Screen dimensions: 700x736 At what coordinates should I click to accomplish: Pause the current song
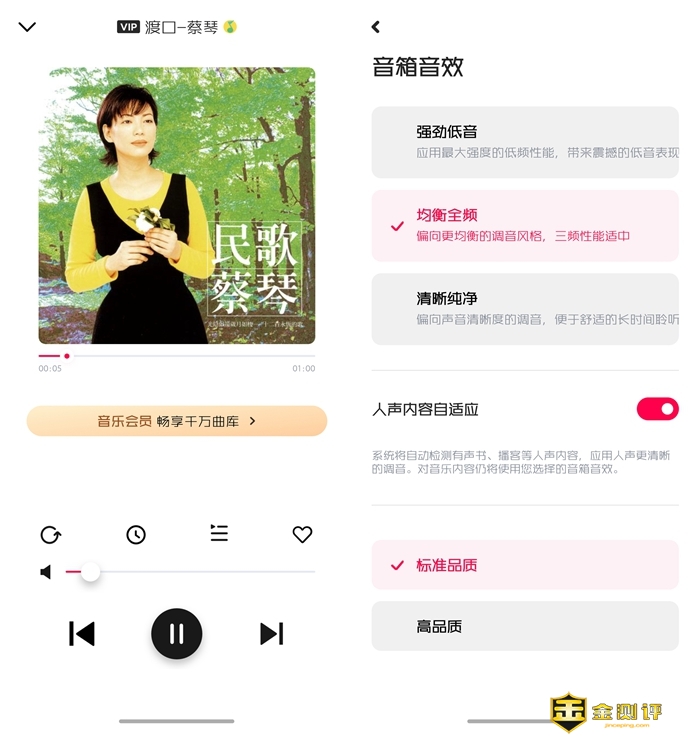(177, 633)
